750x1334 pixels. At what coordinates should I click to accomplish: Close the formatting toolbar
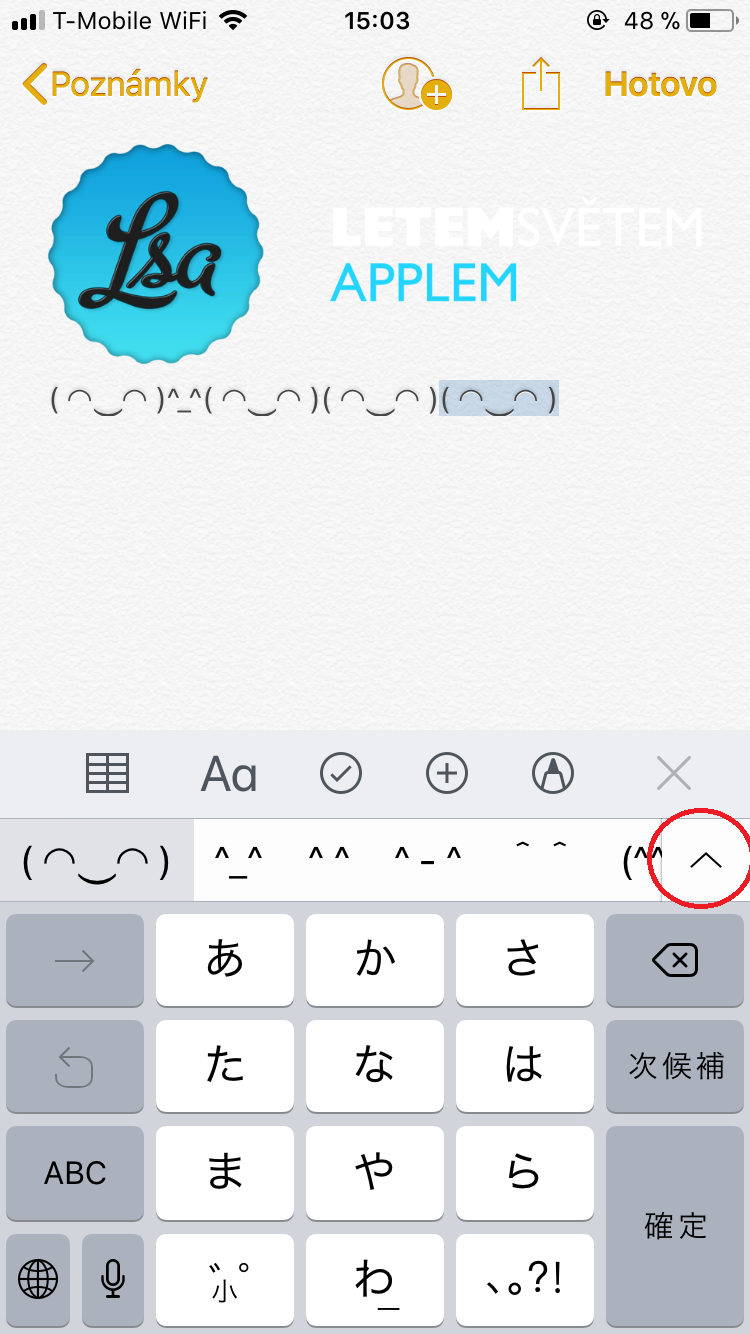pos(673,773)
